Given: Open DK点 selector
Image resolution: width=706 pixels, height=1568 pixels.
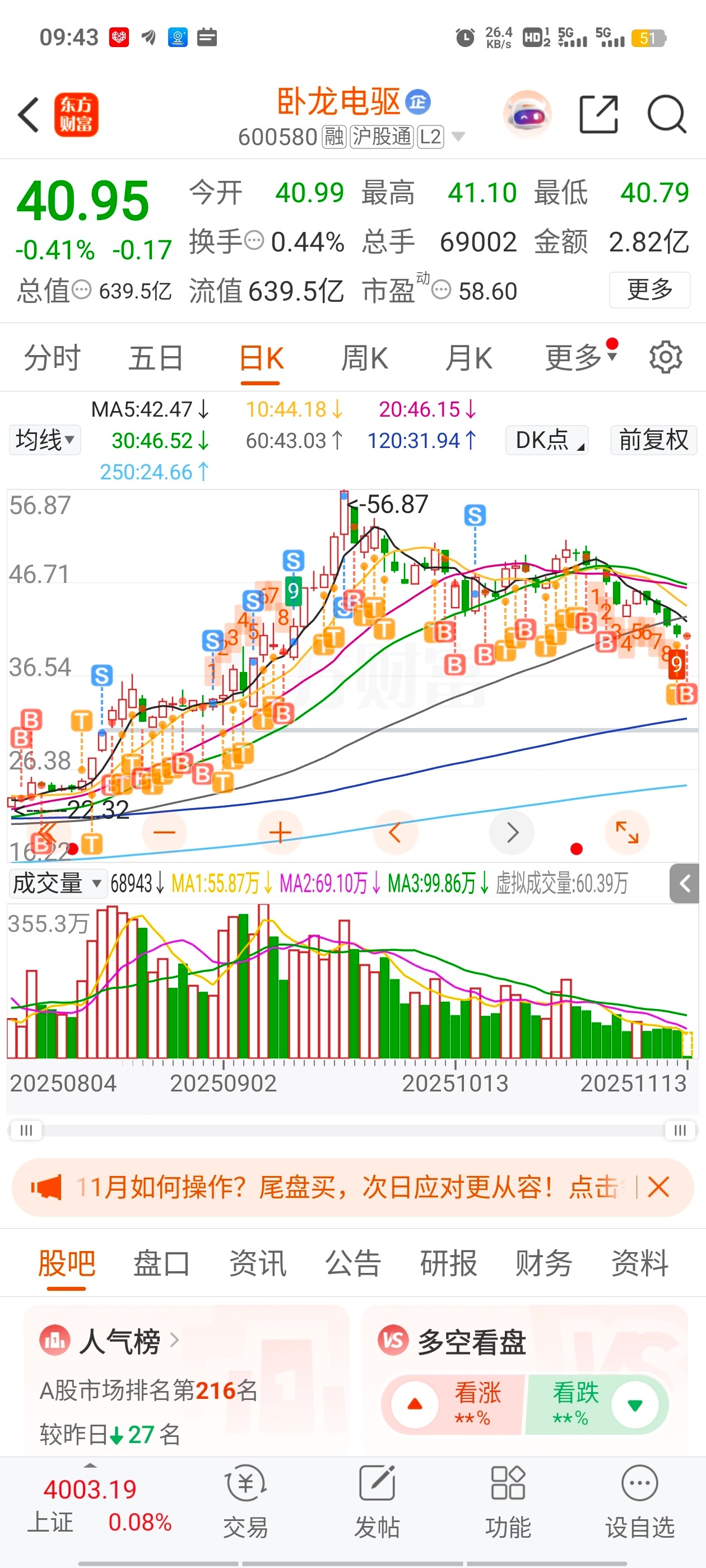Looking at the screenshot, I should coord(546,440).
